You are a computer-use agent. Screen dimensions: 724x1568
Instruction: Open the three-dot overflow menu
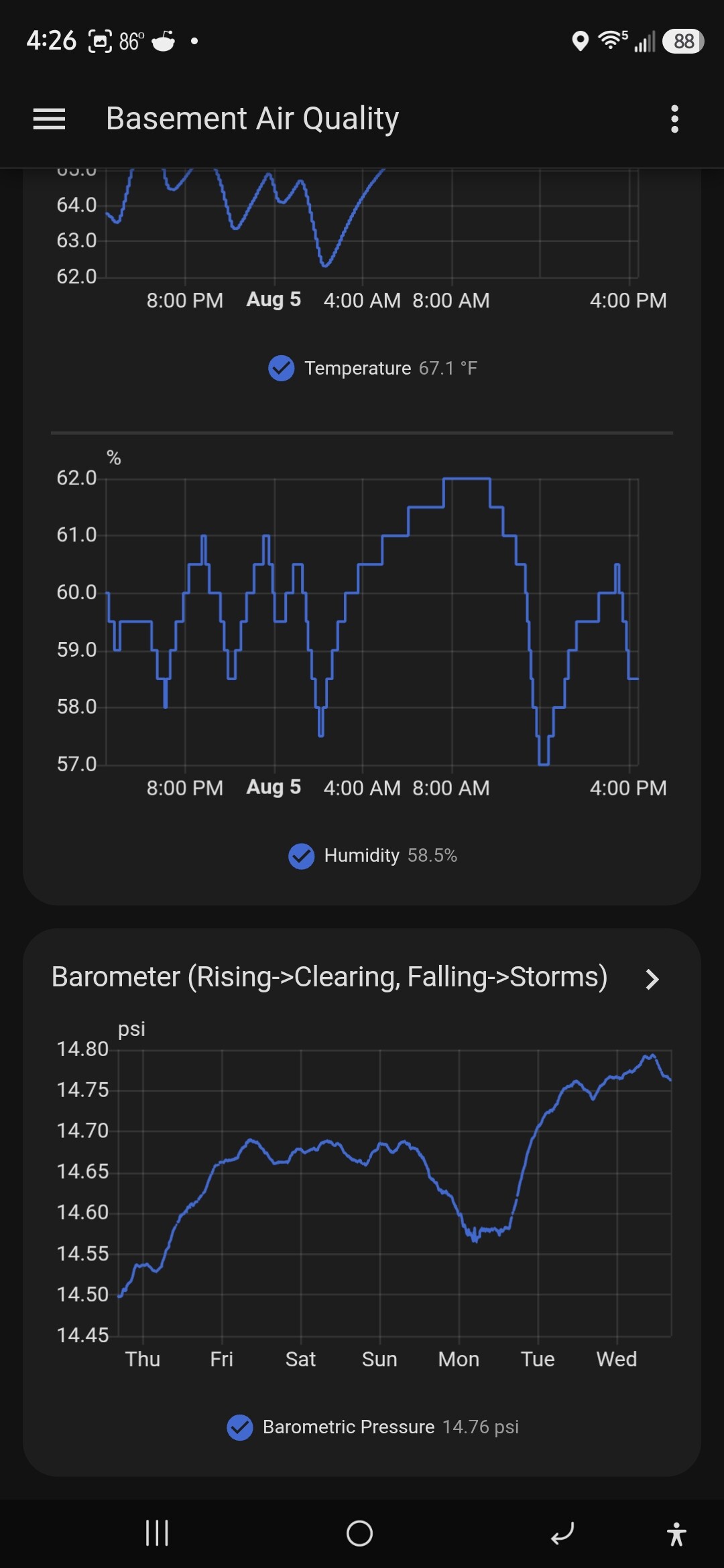pos(674,119)
